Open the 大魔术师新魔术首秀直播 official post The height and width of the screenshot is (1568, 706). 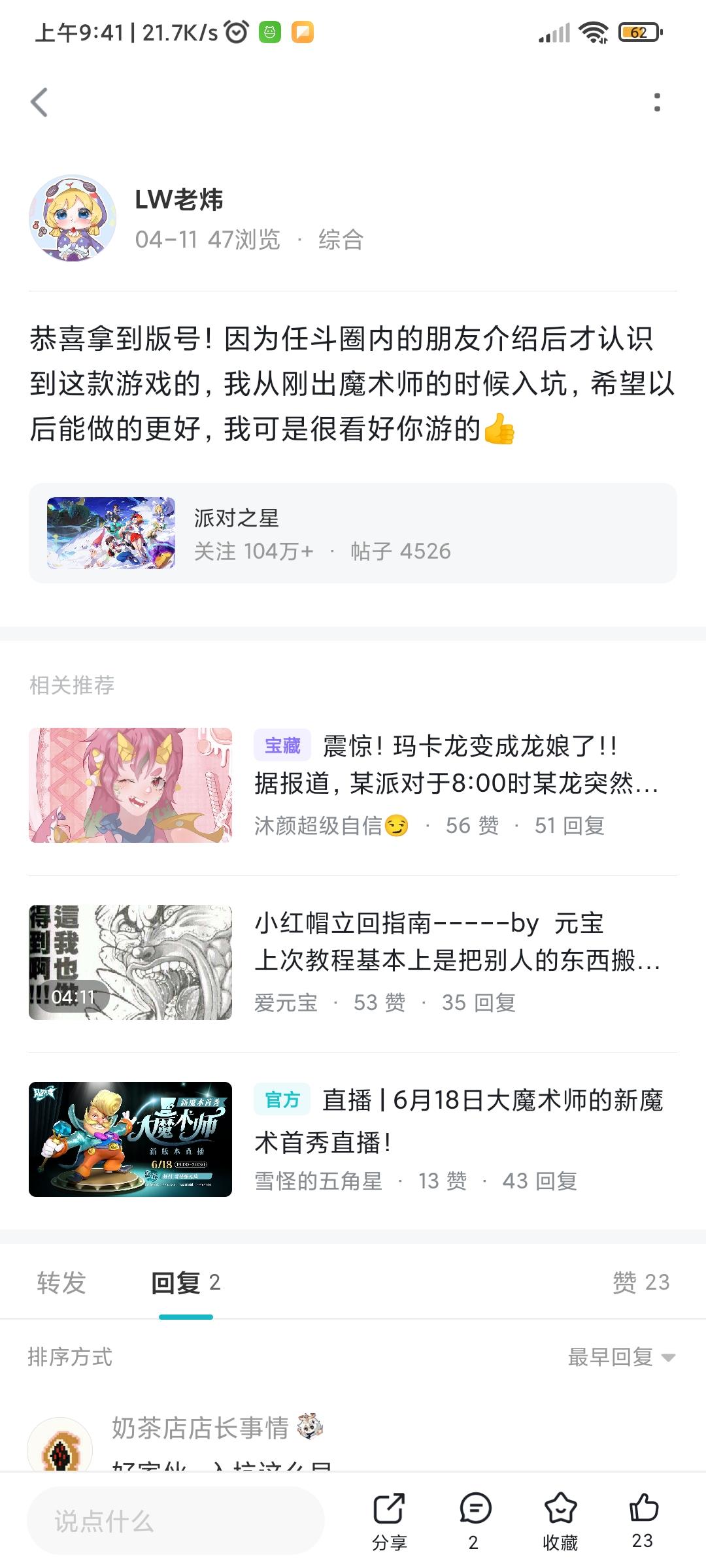pyautogui.click(x=353, y=1139)
